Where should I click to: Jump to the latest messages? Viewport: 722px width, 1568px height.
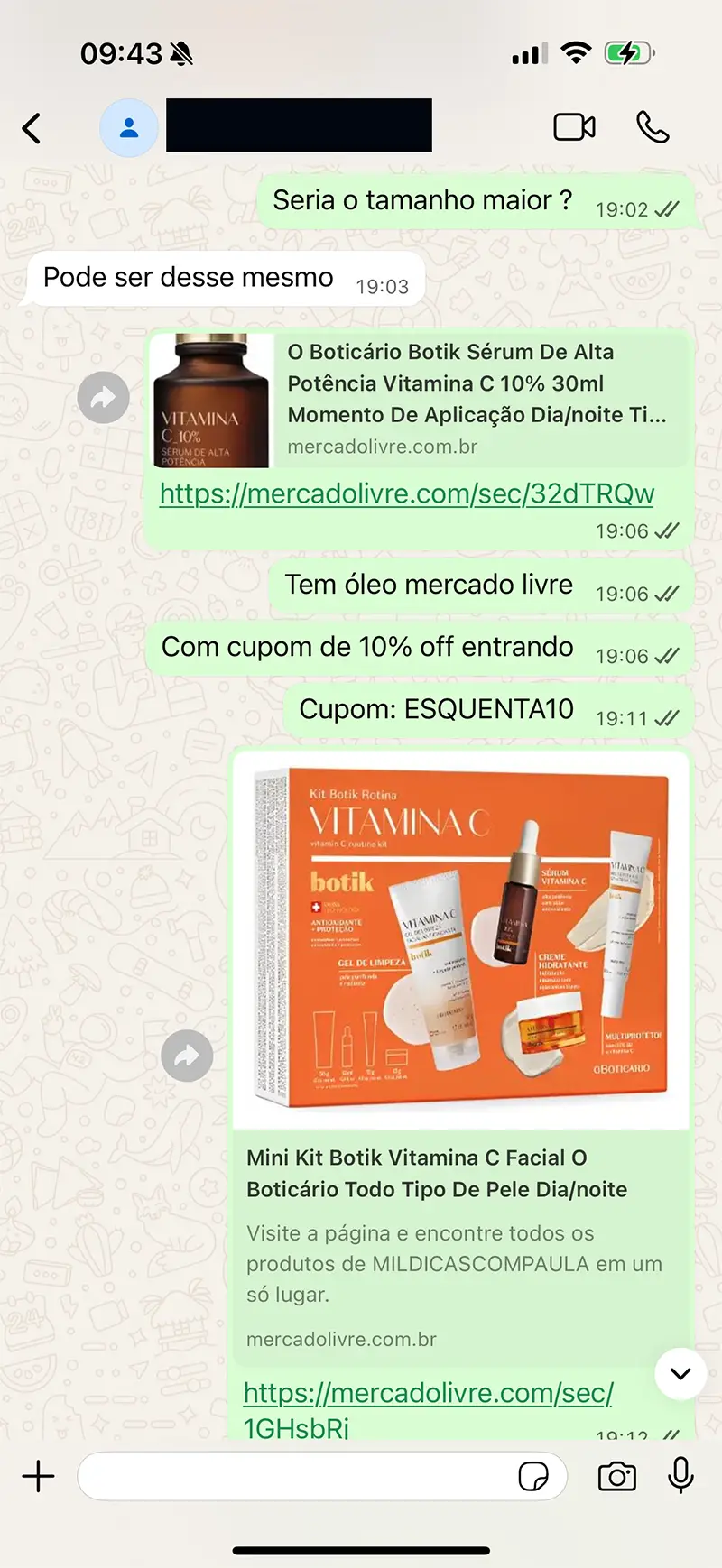click(x=680, y=1373)
